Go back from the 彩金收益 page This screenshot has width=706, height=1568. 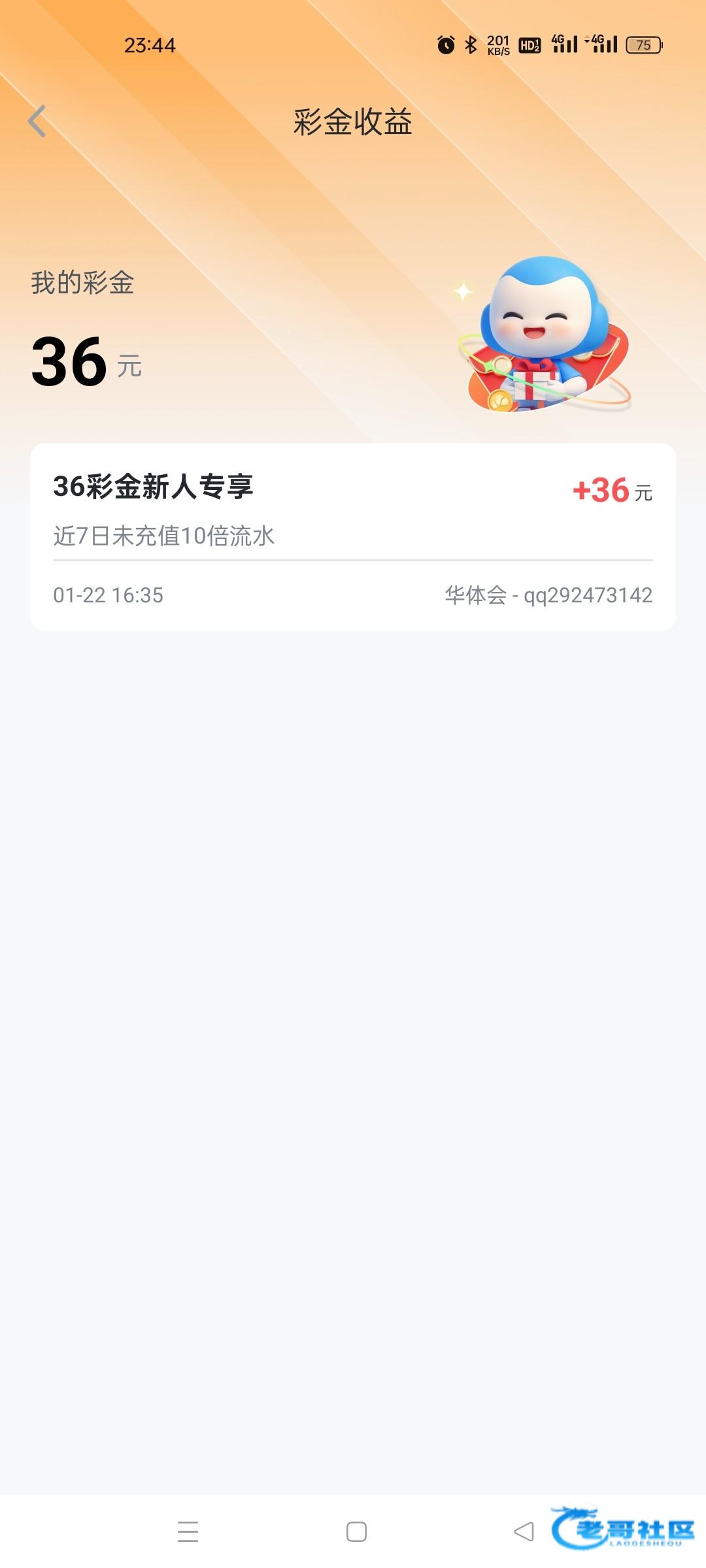click(37, 122)
